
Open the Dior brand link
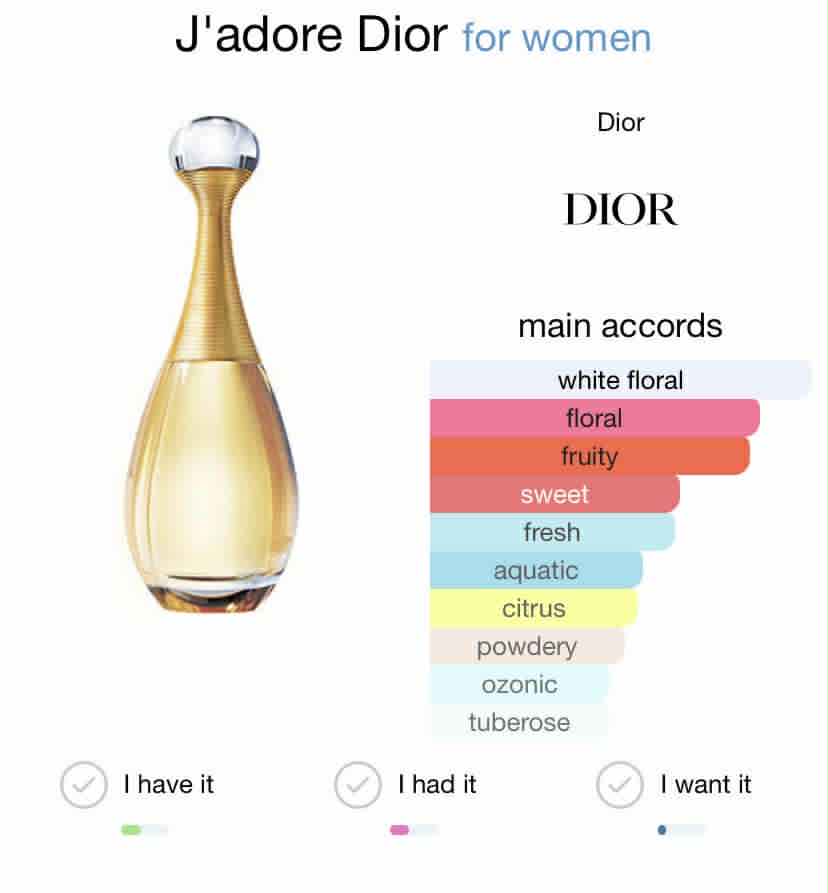click(622, 122)
